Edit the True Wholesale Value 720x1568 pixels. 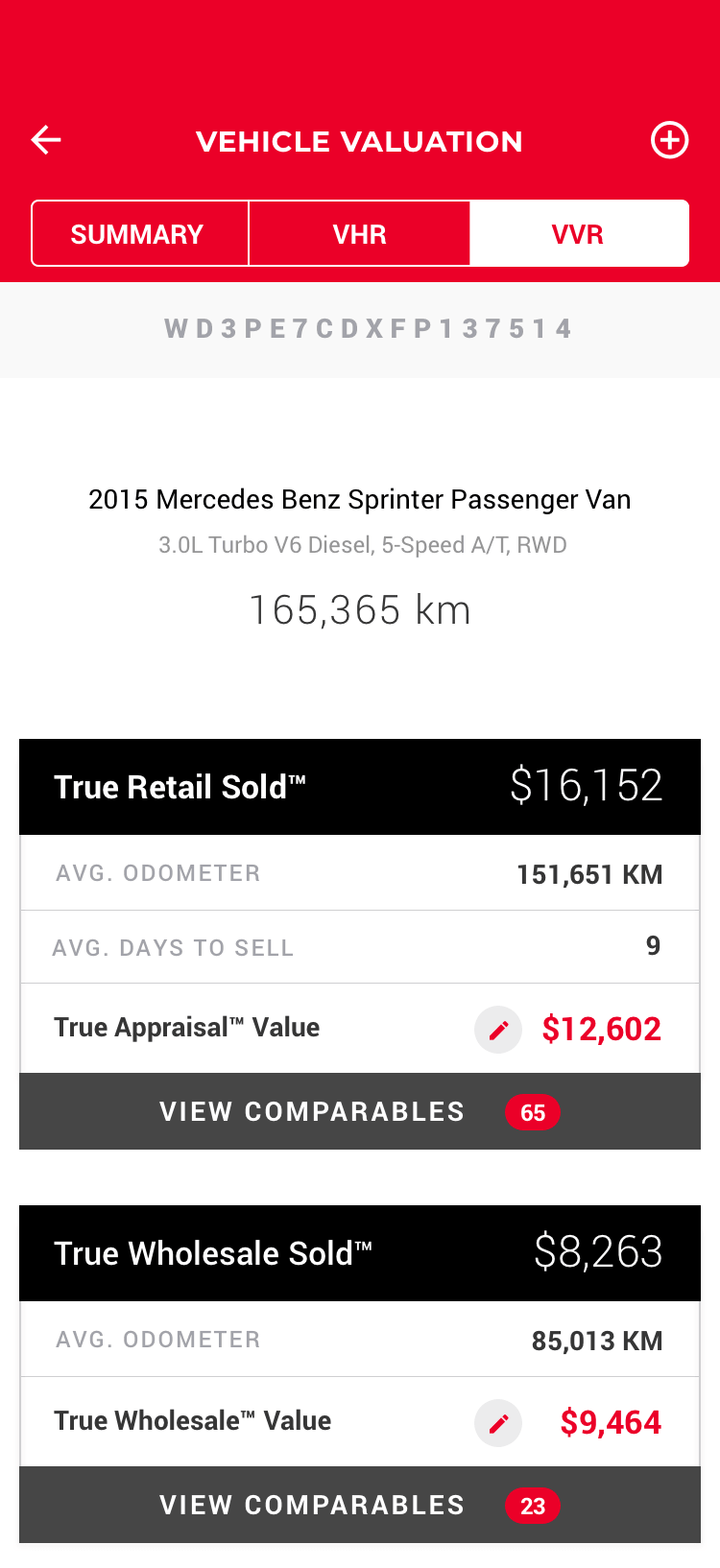(498, 1422)
